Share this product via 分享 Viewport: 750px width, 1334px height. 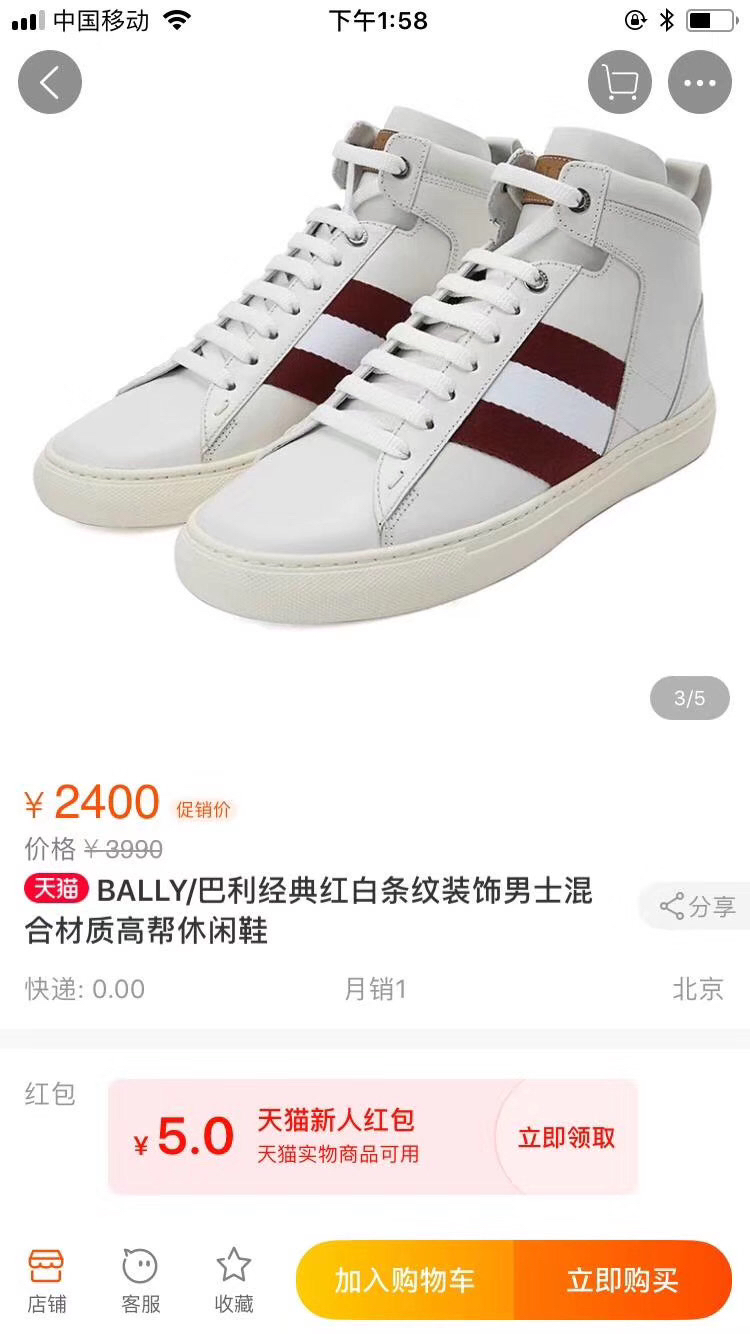pyautogui.click(x=698, y=907)
